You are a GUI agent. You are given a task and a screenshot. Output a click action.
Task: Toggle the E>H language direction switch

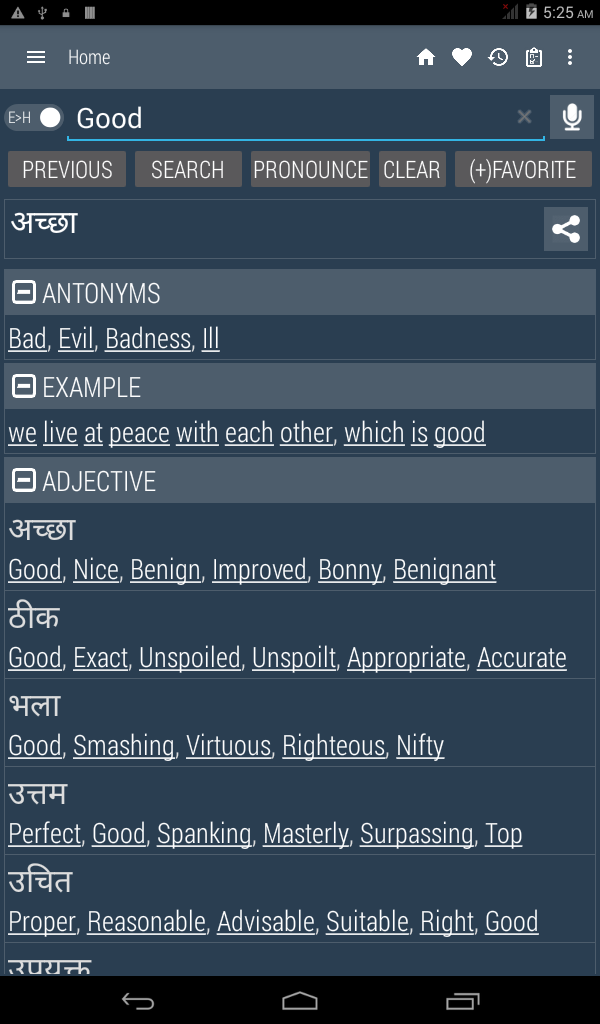pos(34,118)
